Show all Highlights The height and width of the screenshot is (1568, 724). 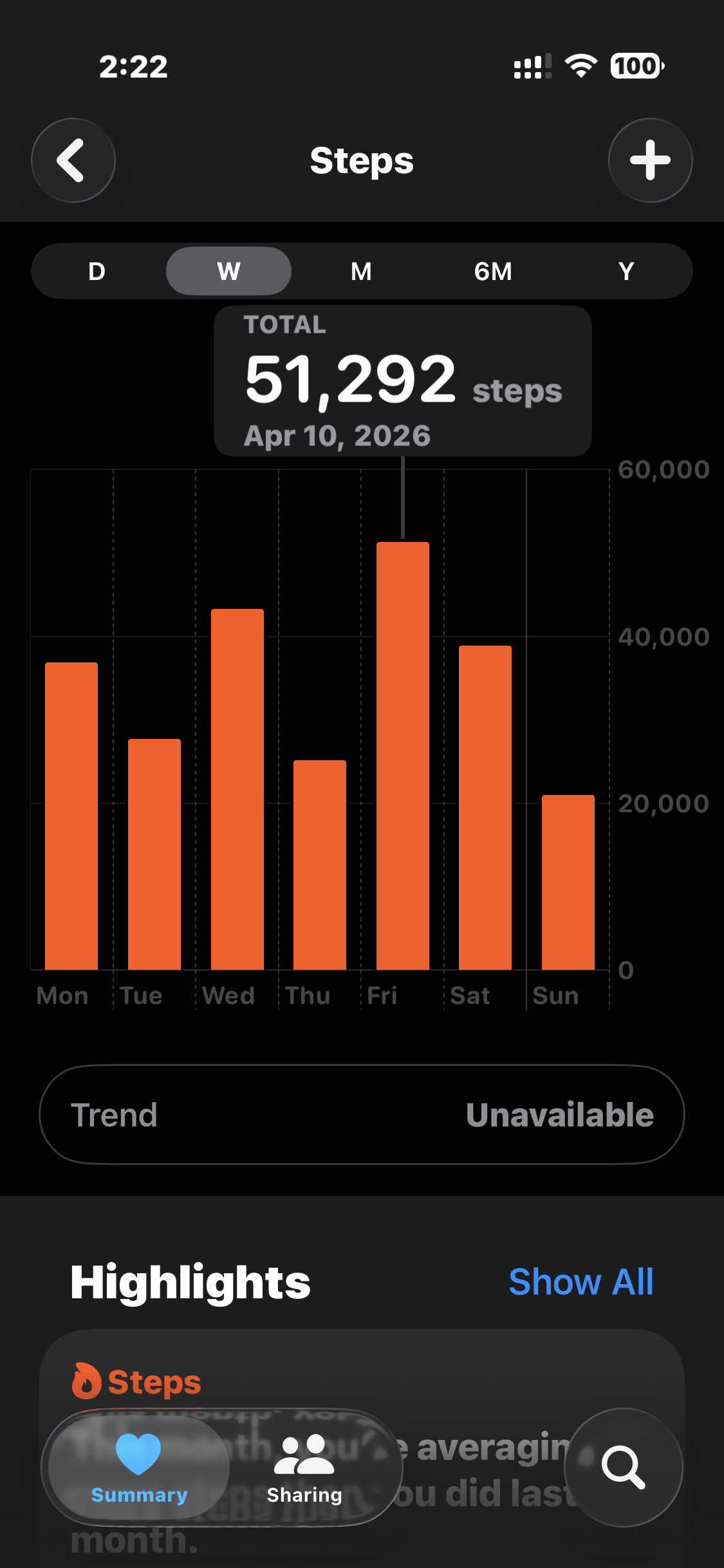580,1282
